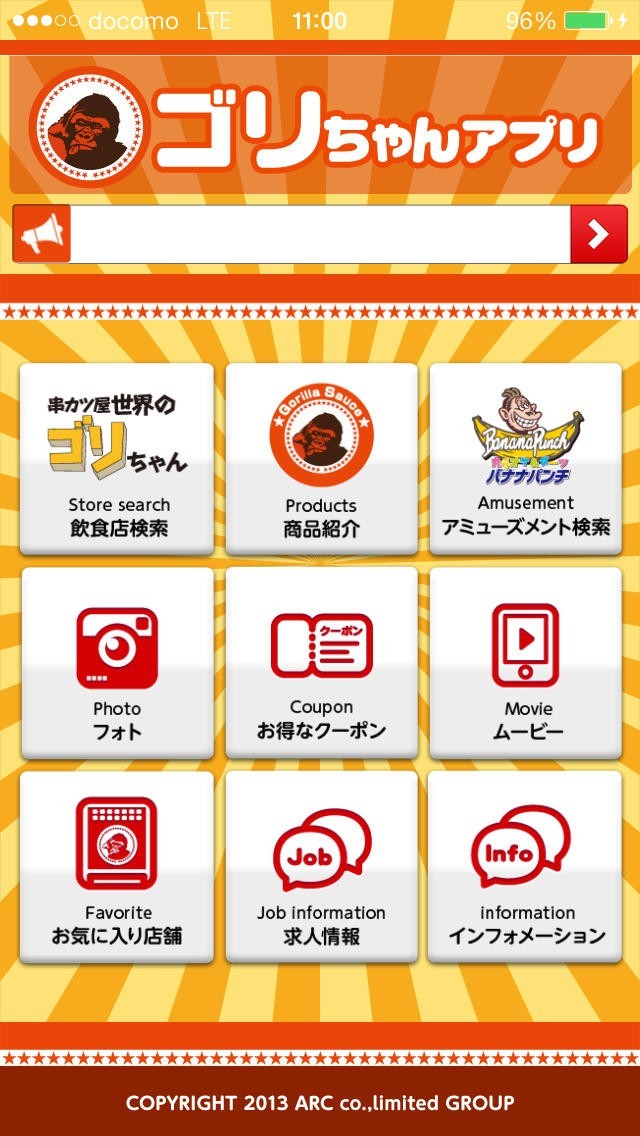Tap the red arrow on the announcement bar
The image size is (640, 1136).
pos(598,234)
